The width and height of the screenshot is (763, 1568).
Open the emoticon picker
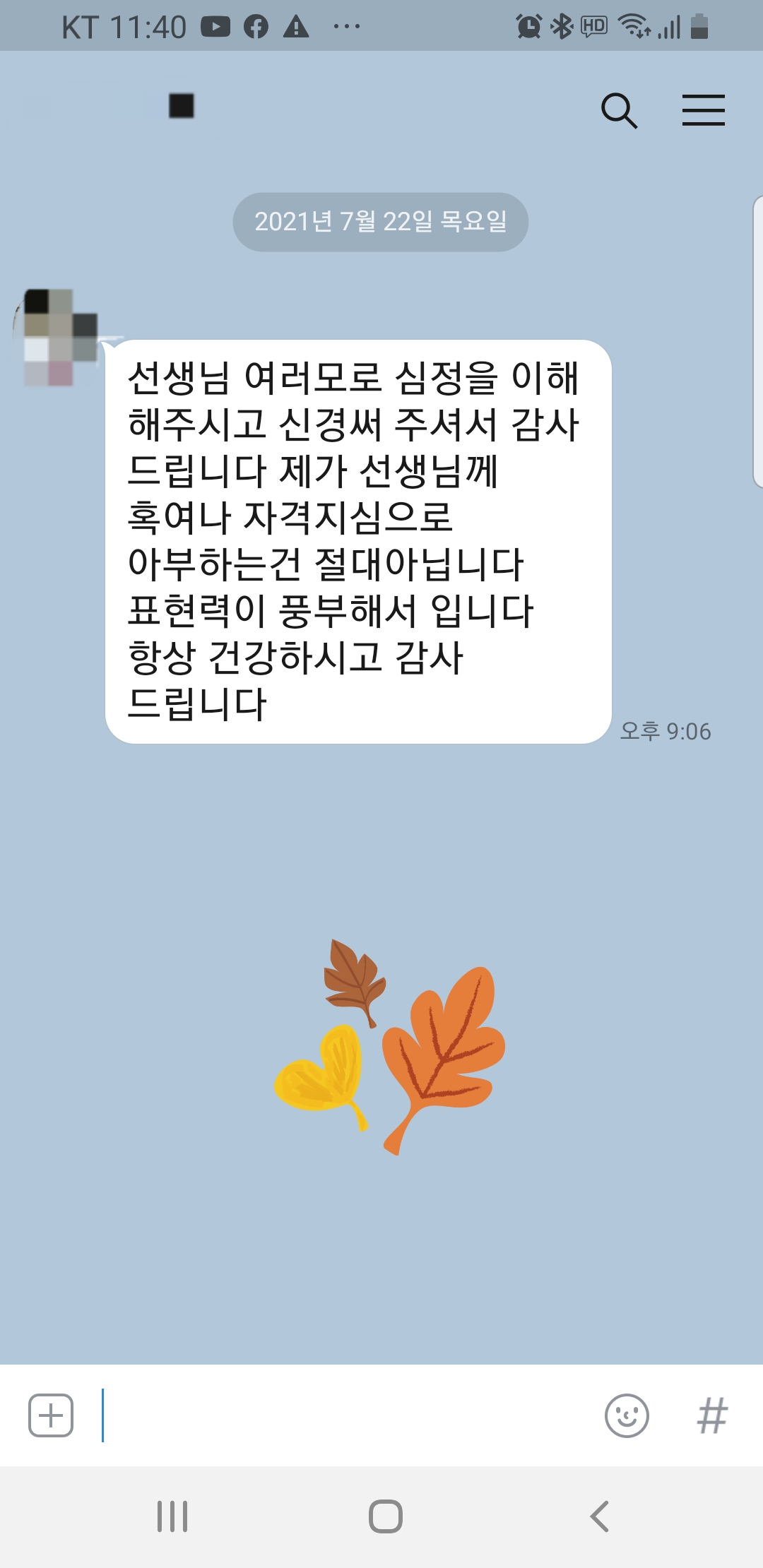click(x=627, y=1415)
